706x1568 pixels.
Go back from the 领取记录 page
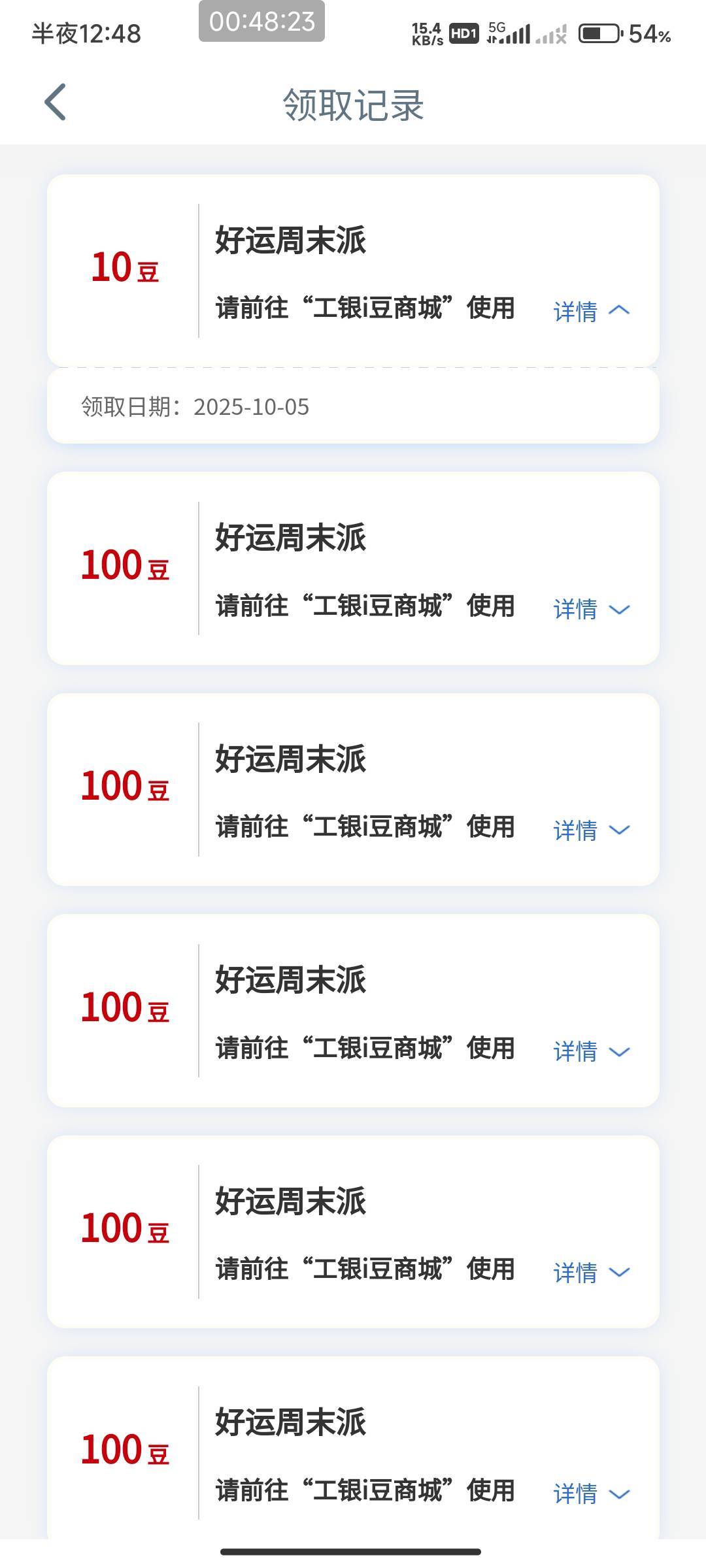click(x=56, y=103)
